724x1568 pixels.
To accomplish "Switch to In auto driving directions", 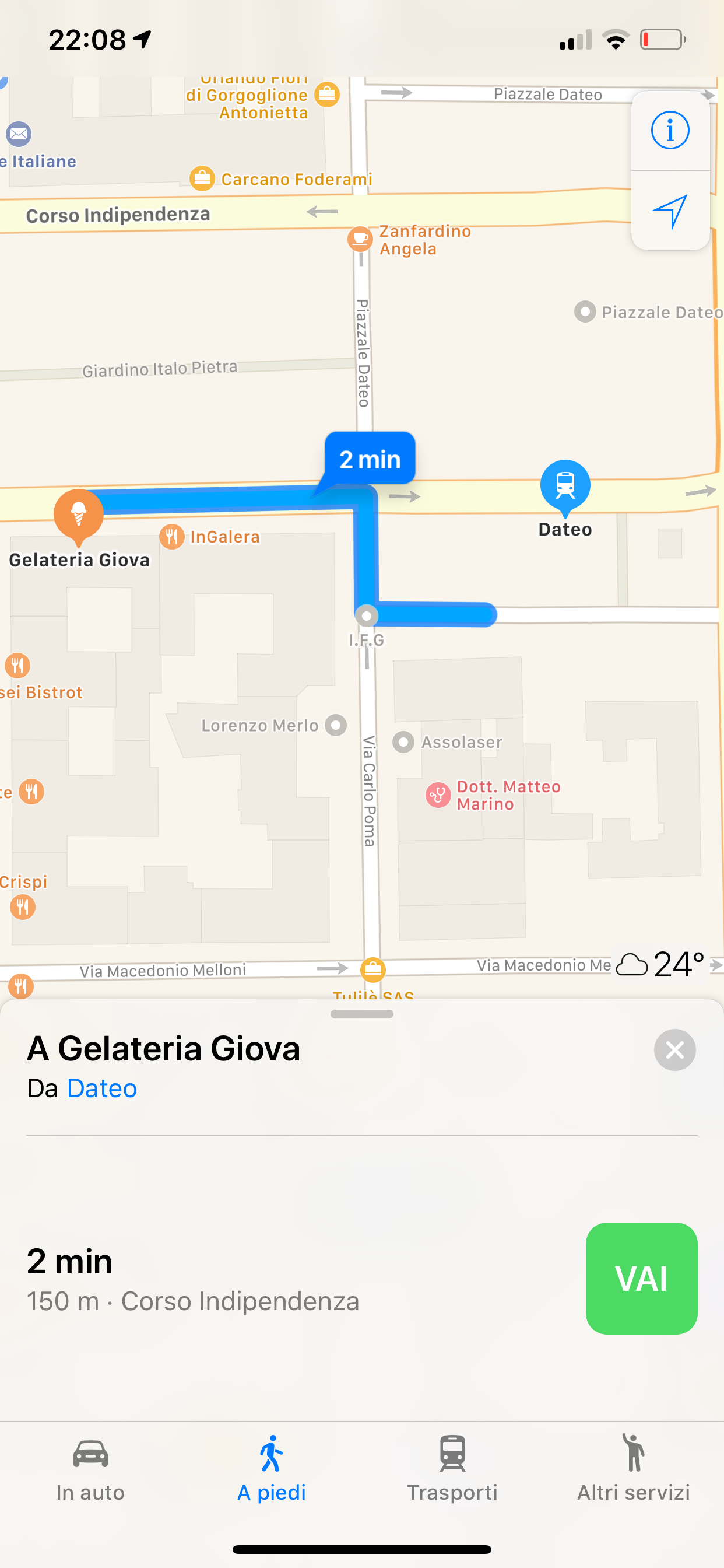I will (90, 1468).
